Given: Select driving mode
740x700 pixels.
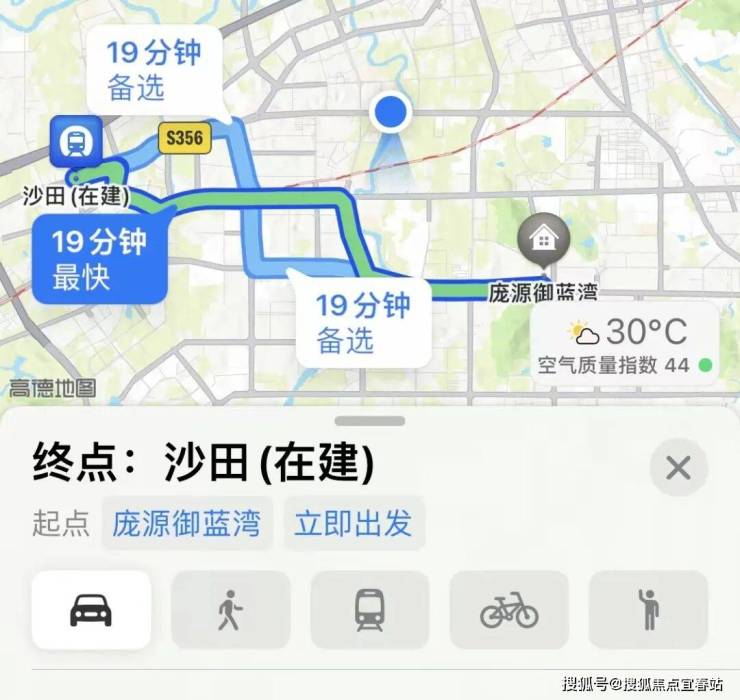Looking at the screenshot, I should coord(91,609).
